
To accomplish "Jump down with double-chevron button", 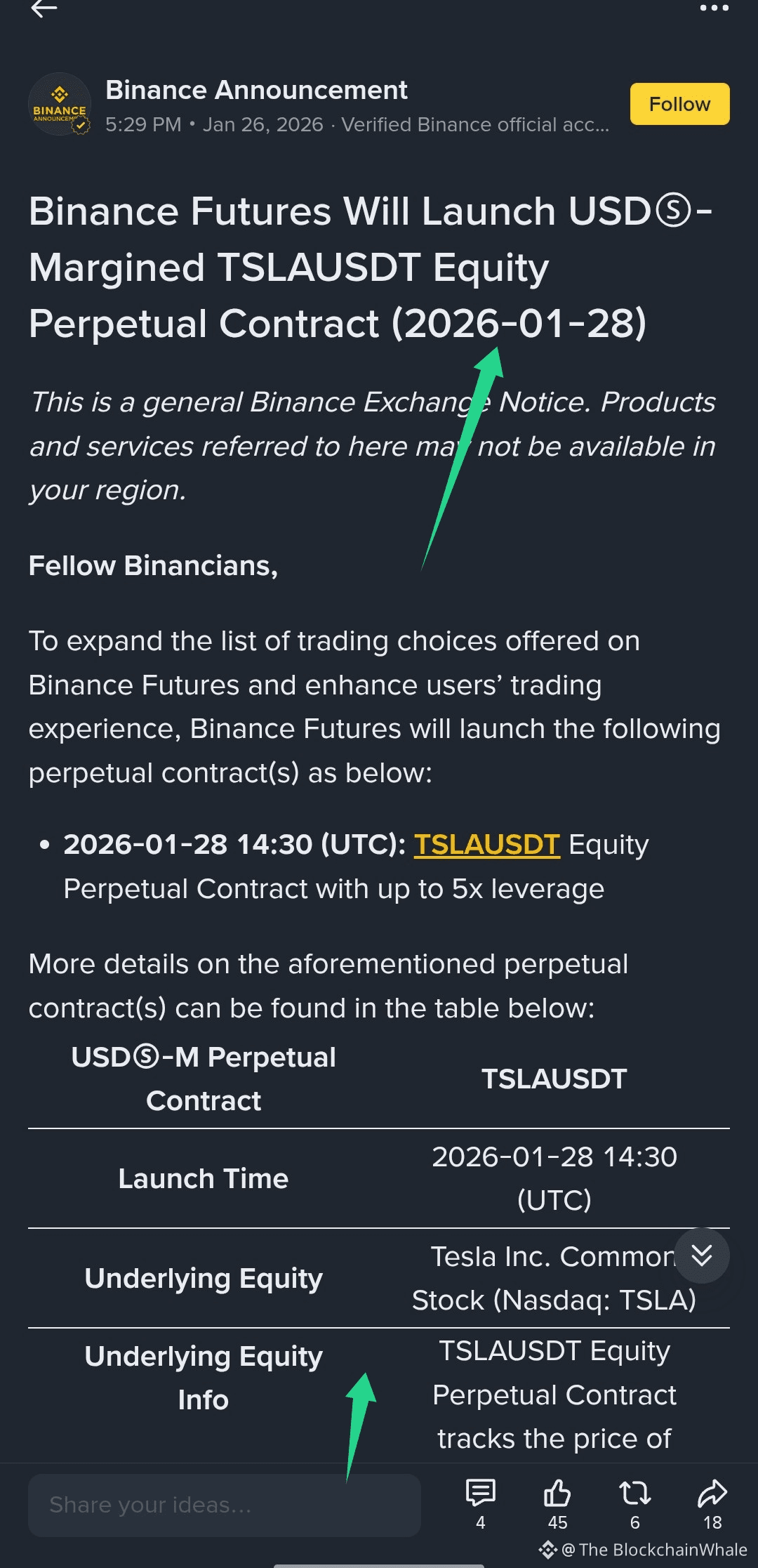I will [701, 1255].
